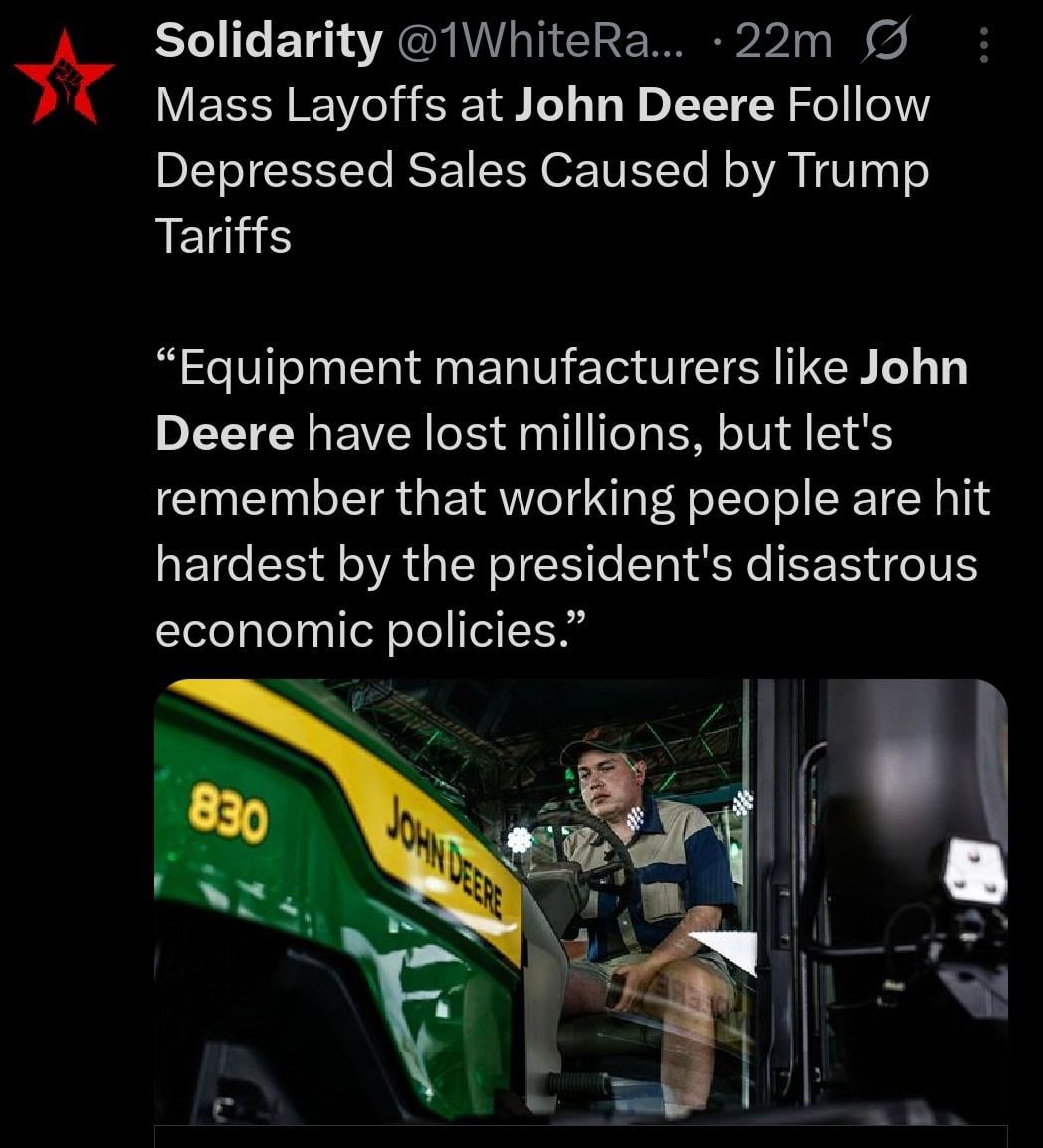The height and width of the screenshot is (1148, 1043).
Task: Open the tweet's overflow menu
Action: click(x=983, y=44)
